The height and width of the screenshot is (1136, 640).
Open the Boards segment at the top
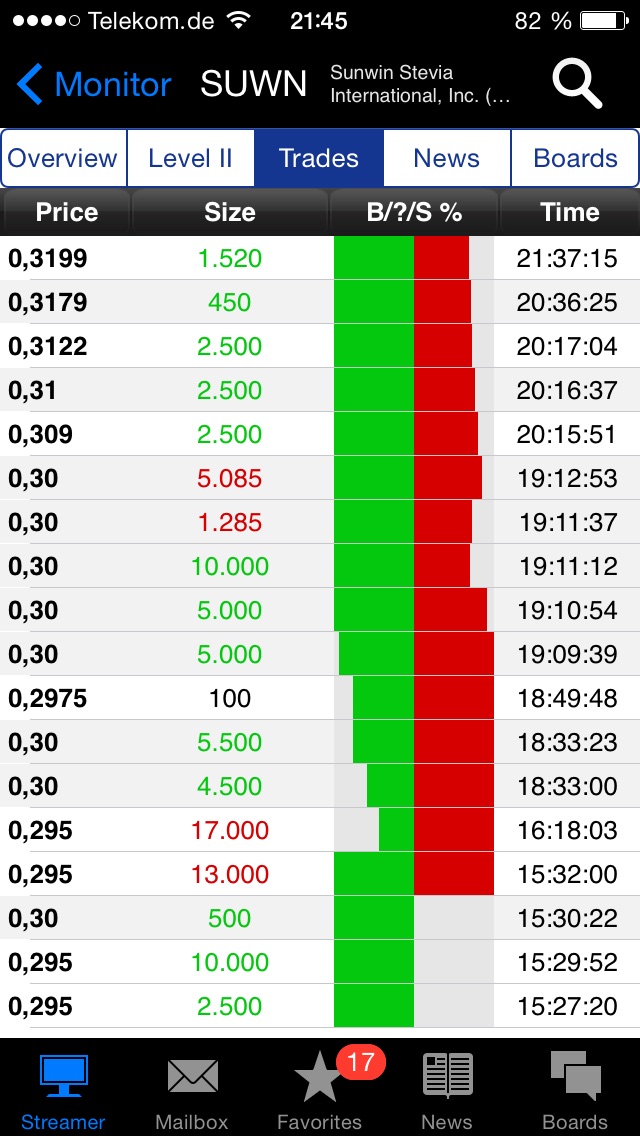(x=575, y=158)
